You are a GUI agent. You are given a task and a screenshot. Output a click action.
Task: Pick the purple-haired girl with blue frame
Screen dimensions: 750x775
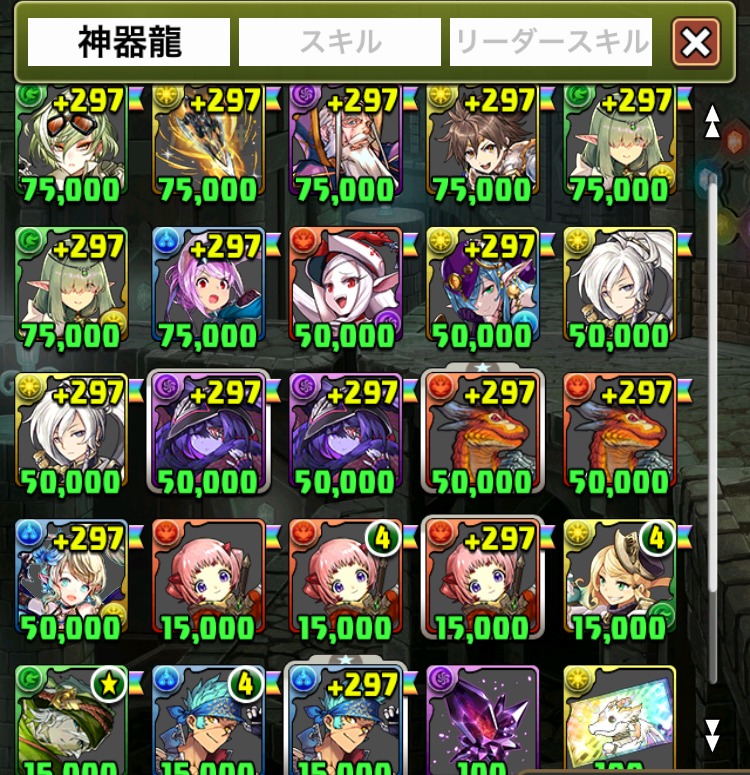[x=208, y=287]
